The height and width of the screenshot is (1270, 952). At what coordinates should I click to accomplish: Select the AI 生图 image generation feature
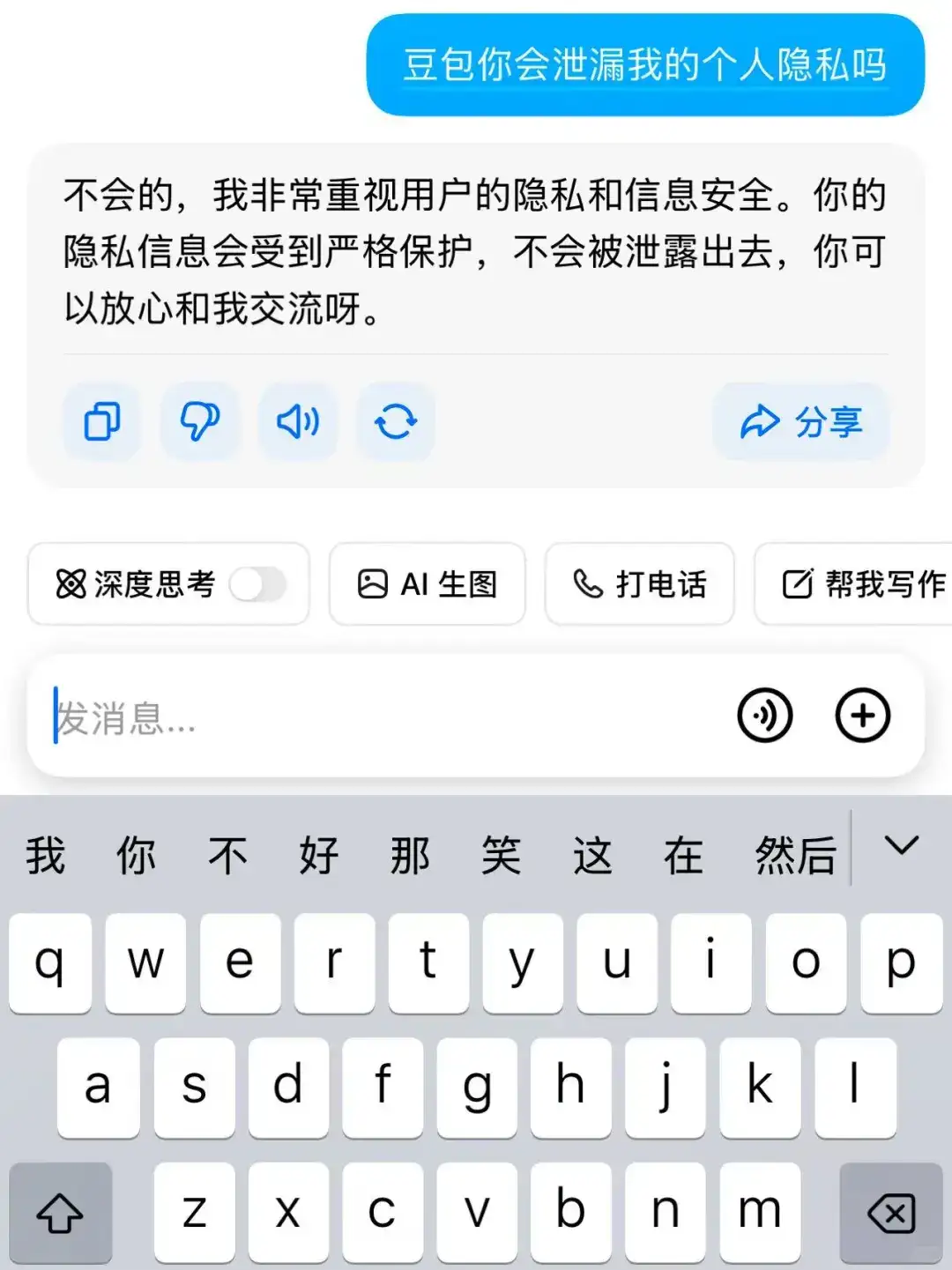click(427, 584)
